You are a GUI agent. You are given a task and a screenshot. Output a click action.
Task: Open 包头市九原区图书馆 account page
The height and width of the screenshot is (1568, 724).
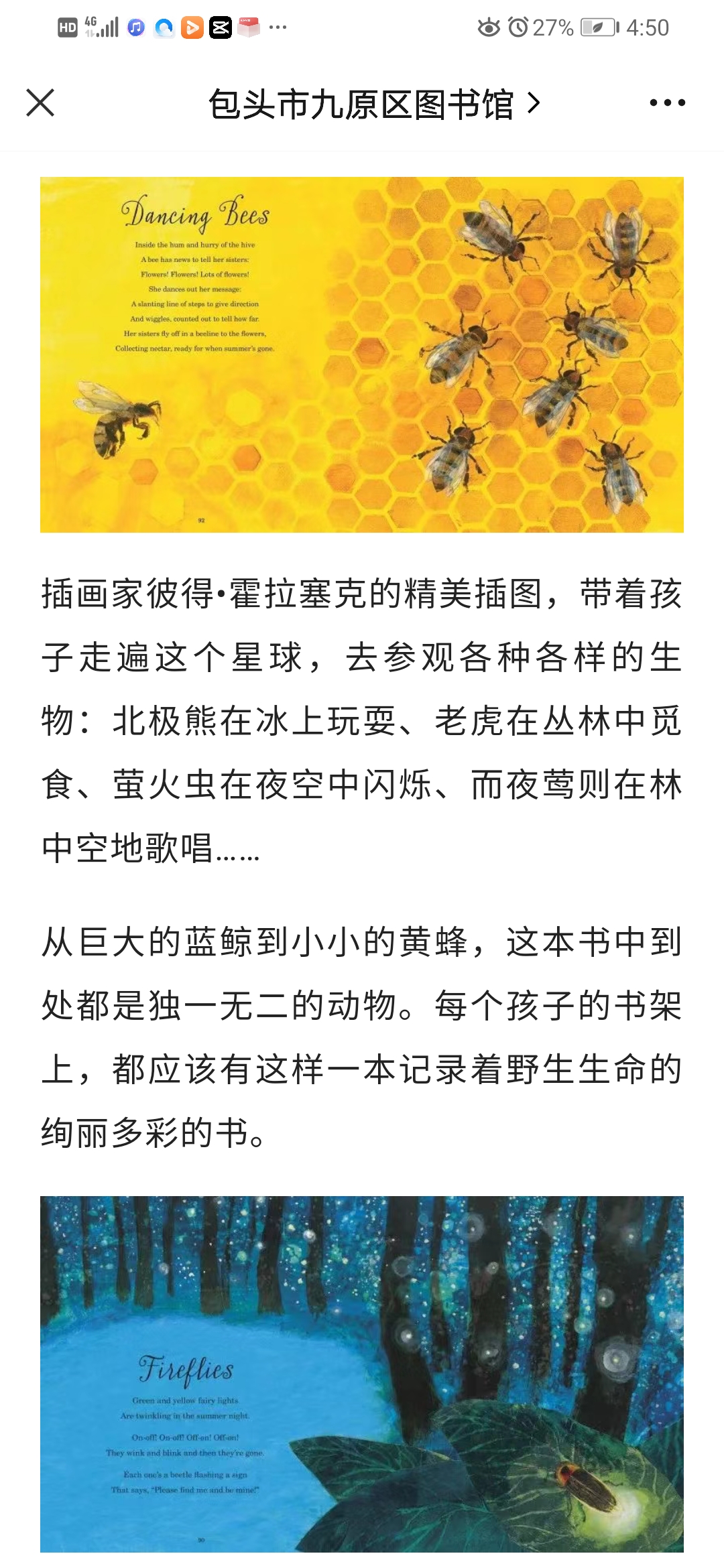pyautogui.click(x=374, y=104)
